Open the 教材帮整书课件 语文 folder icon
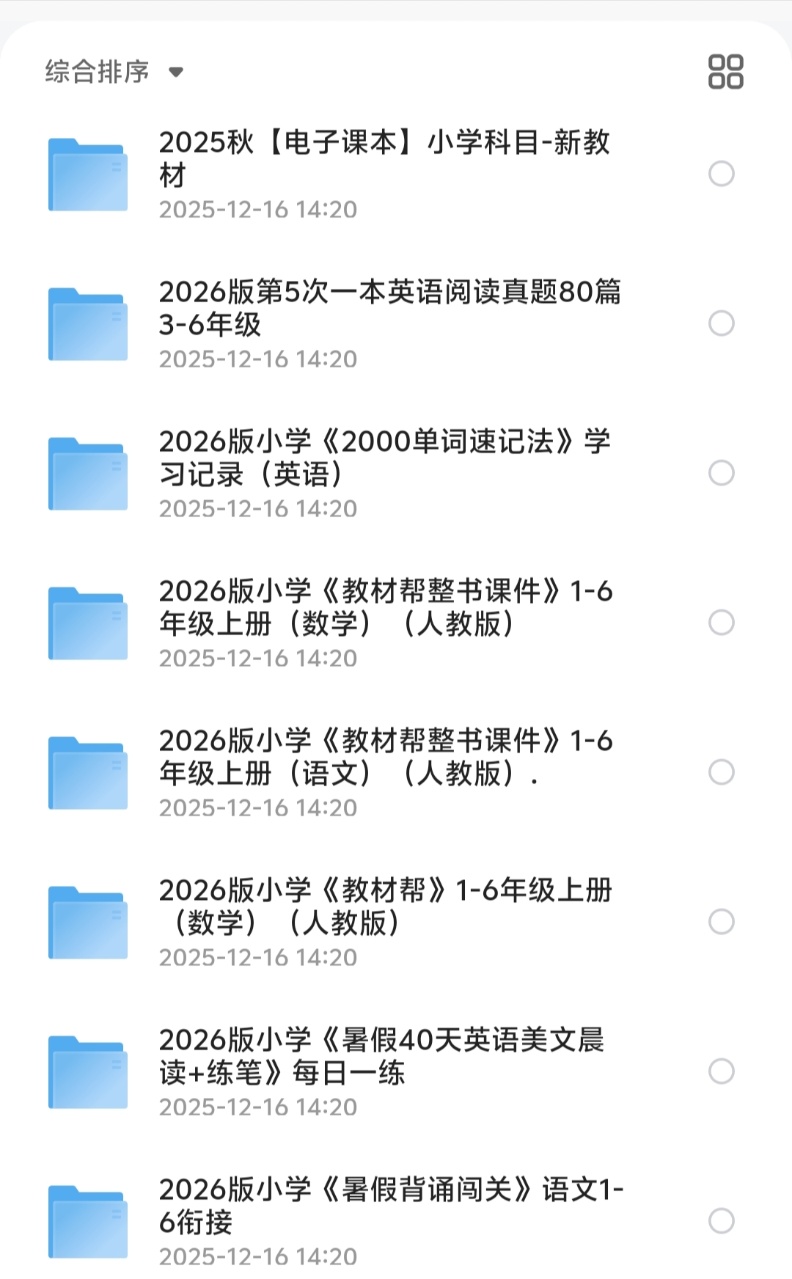This screenshot has height=1279, width=792. [87, 772]
